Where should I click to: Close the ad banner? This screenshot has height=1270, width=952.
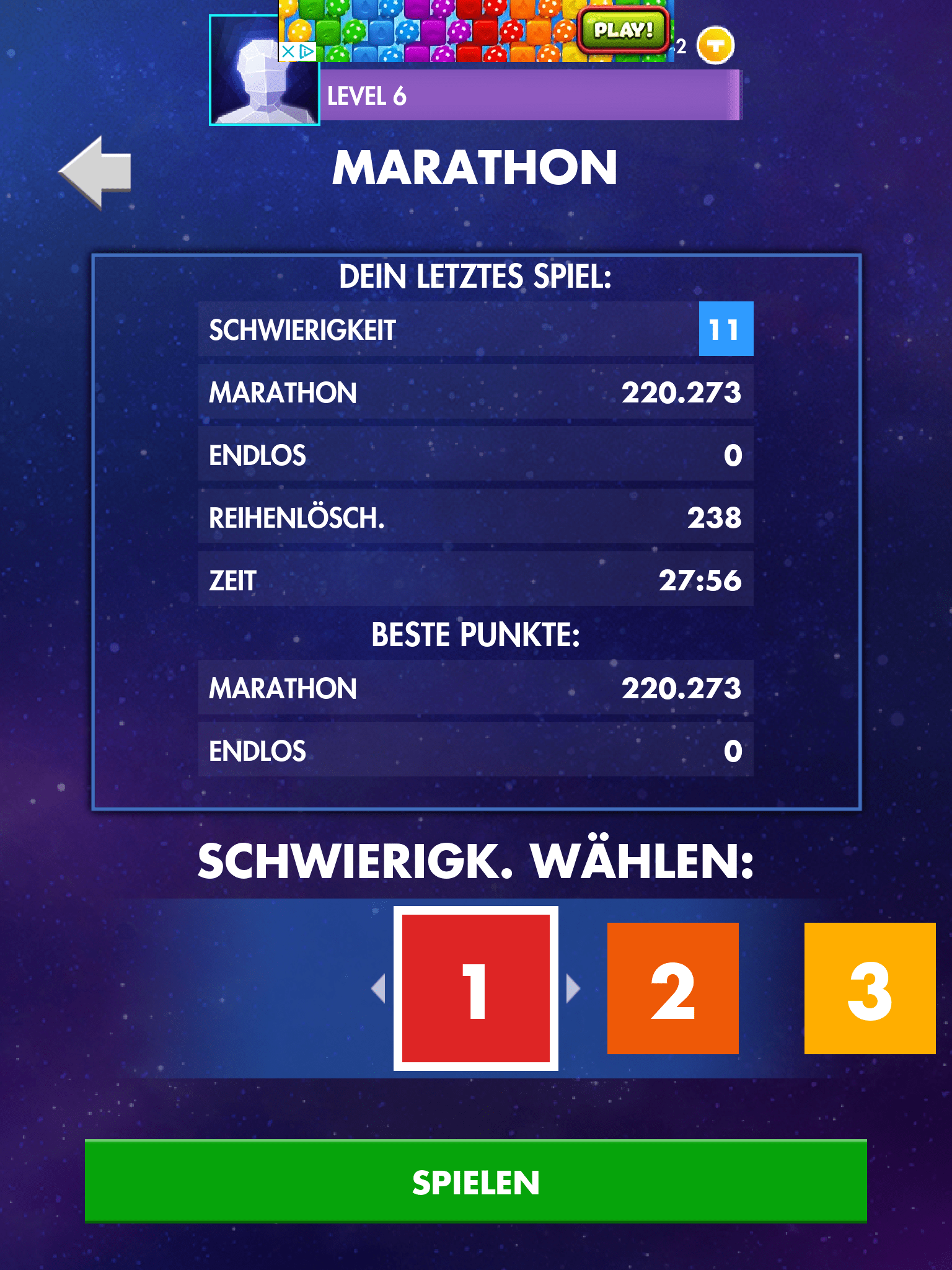[288, 51]
